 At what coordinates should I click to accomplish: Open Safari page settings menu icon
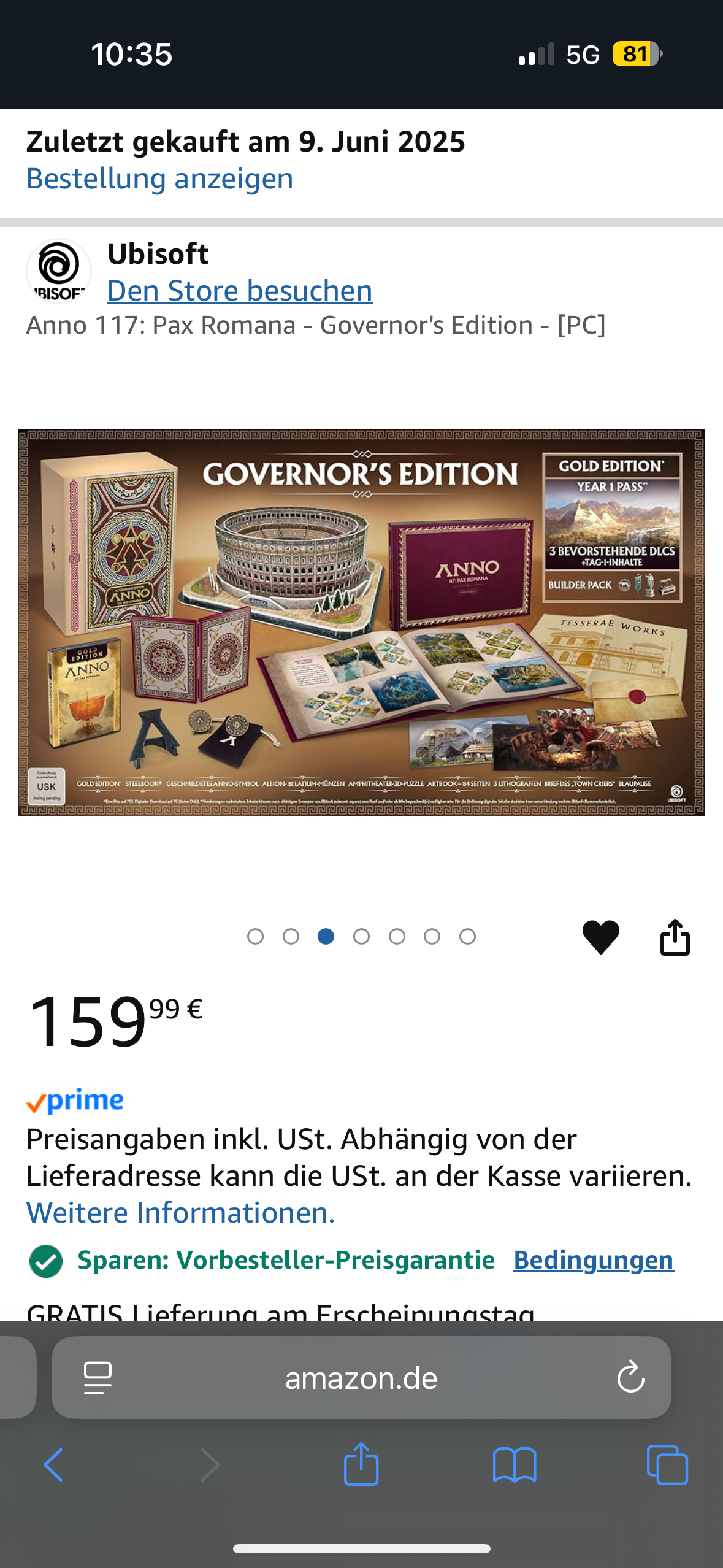pos(98,1378)
